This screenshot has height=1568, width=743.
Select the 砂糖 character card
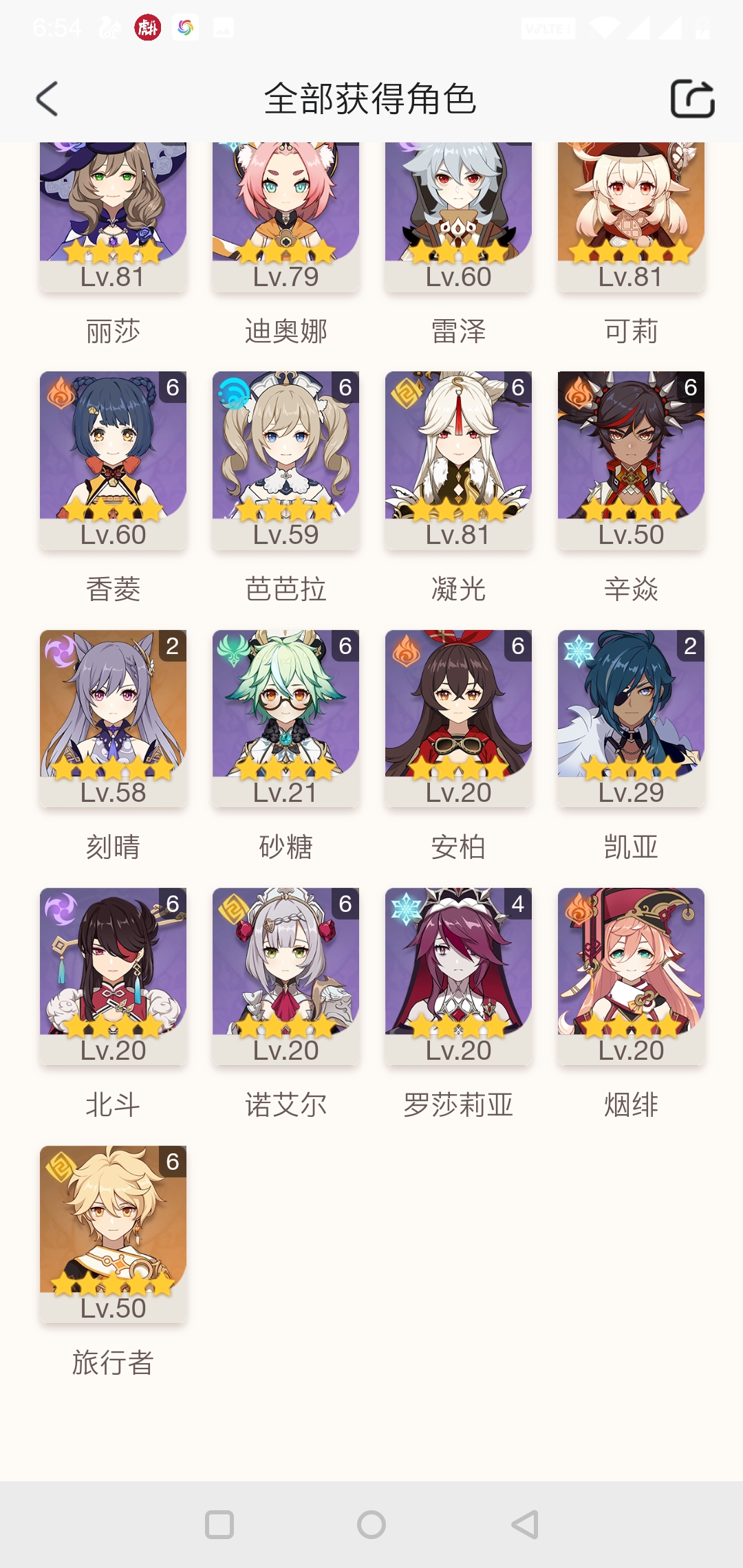click(x=286, y=717)
